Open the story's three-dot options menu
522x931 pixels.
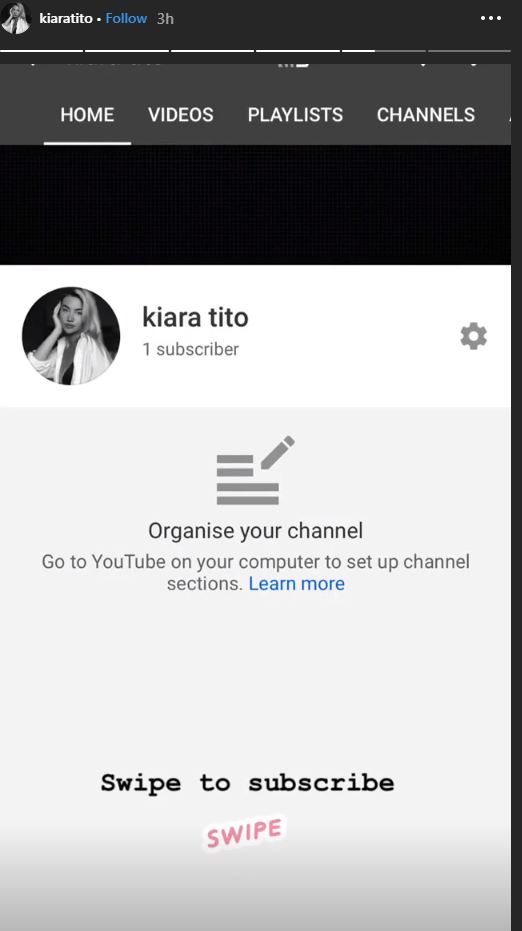click(x=491, y=18)
